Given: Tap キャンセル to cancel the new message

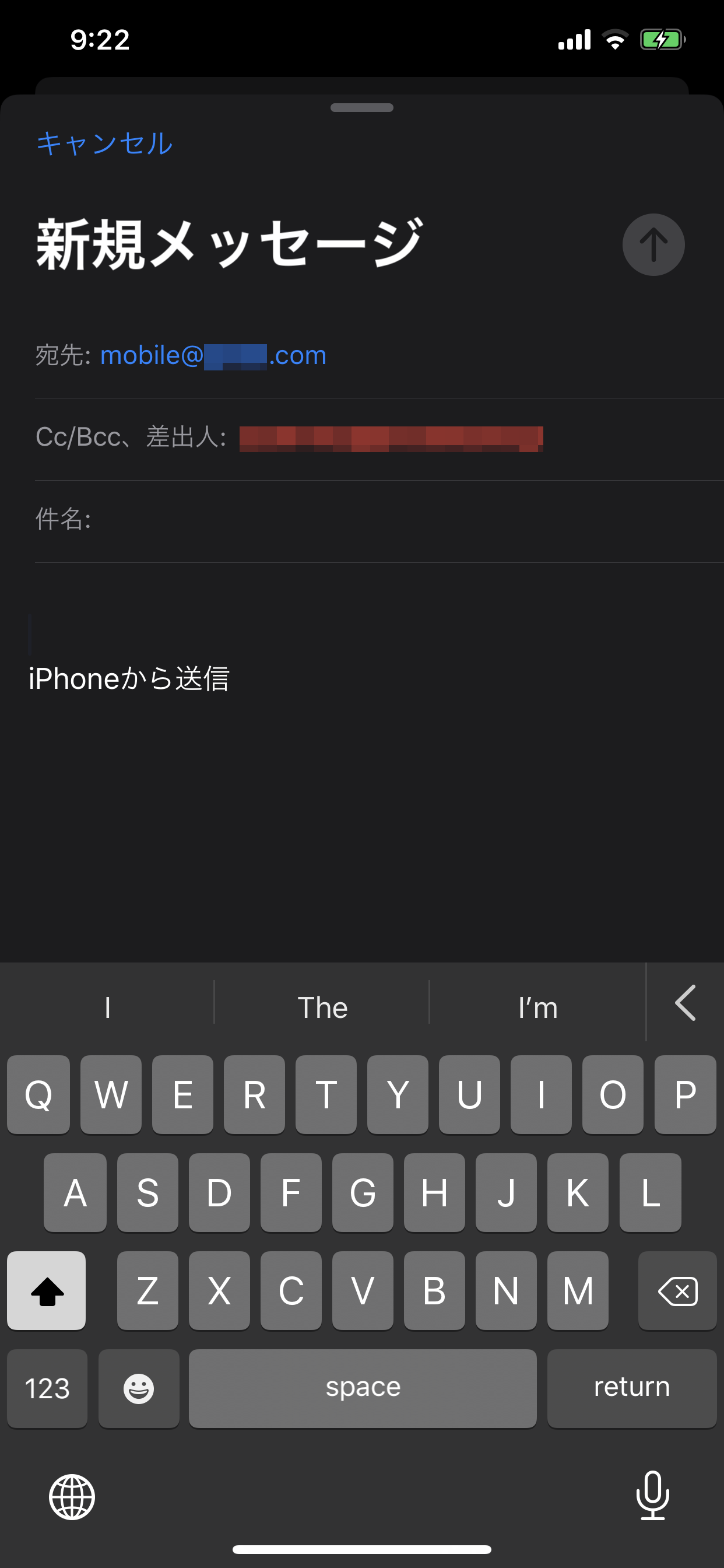Looking at the screenshot, I should point(105,143).
